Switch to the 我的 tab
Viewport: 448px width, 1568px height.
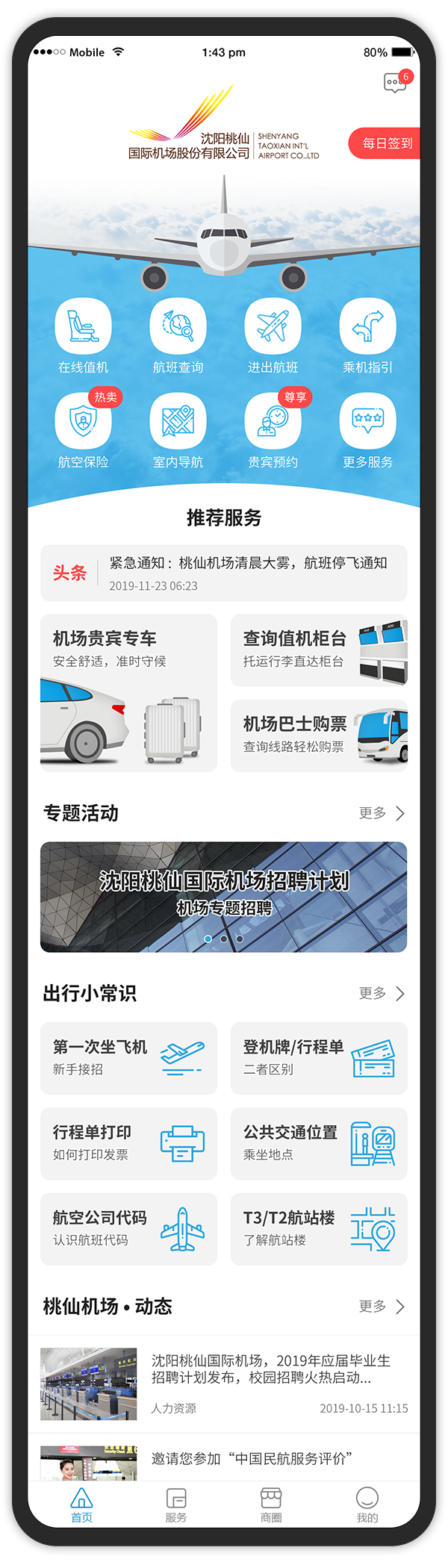pos(367,1505)
